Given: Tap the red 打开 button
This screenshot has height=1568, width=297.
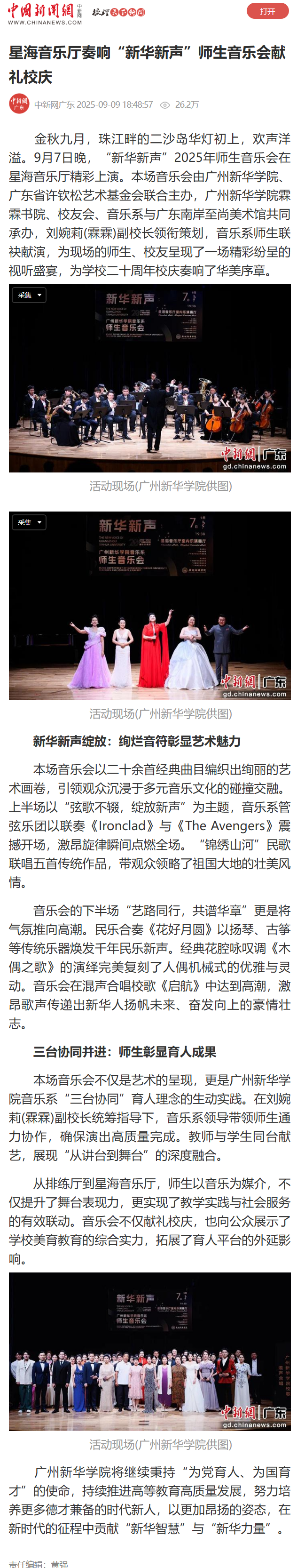Looking at the screenshot, I should [267, 12].
